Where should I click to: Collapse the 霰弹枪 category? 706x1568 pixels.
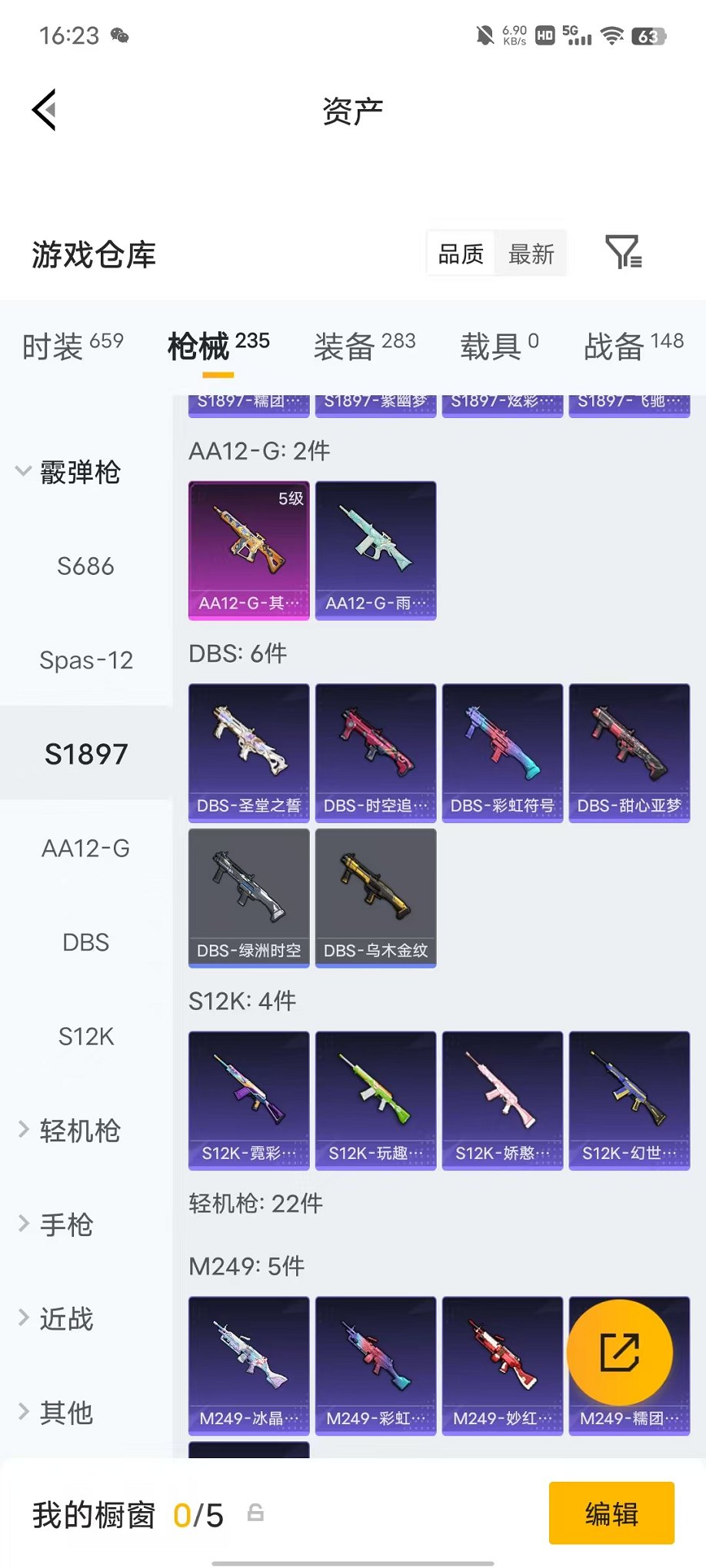point(69,472)
